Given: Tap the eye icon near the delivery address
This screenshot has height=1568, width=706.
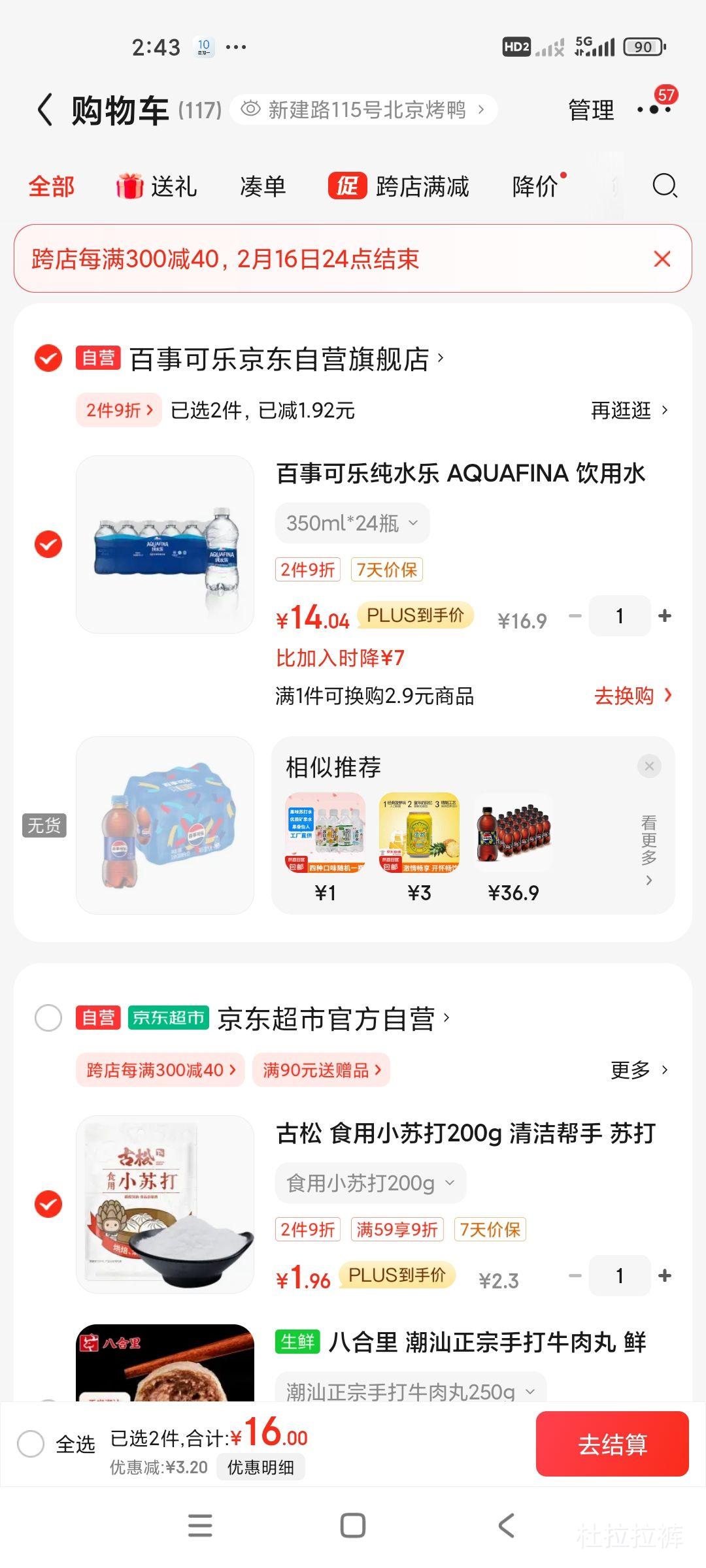Looking at the screenshot, I should point(250,110).
